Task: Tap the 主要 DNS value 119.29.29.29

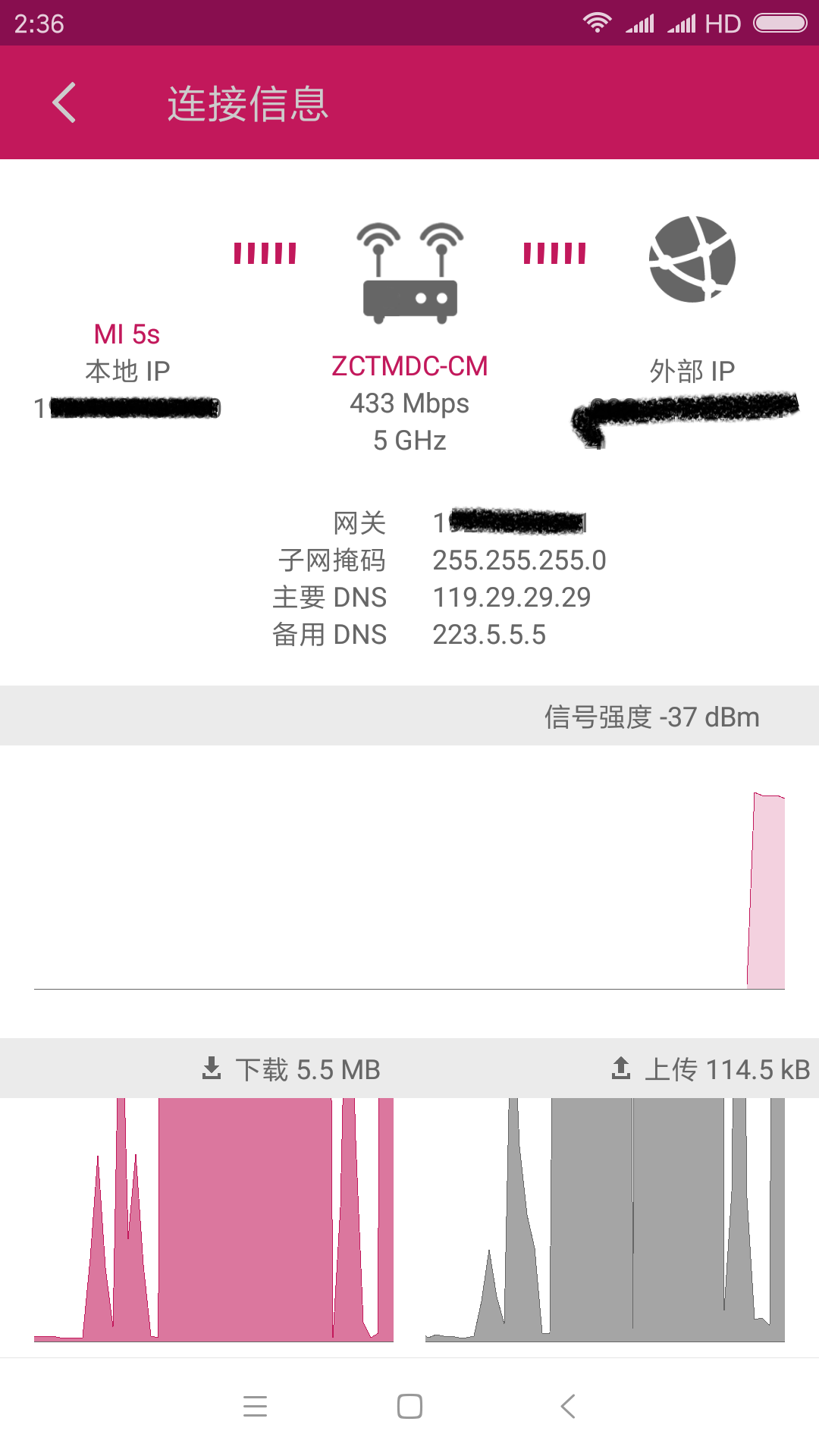Action: pos(513,598)
